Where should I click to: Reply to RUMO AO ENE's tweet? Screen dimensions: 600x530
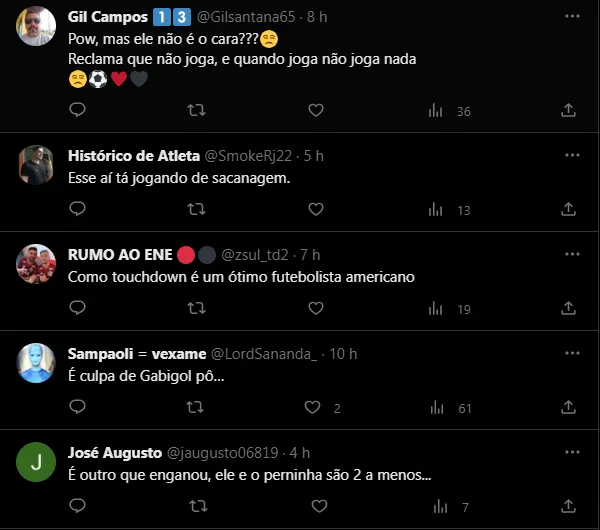pyautogui.click(x=77, y=309)
